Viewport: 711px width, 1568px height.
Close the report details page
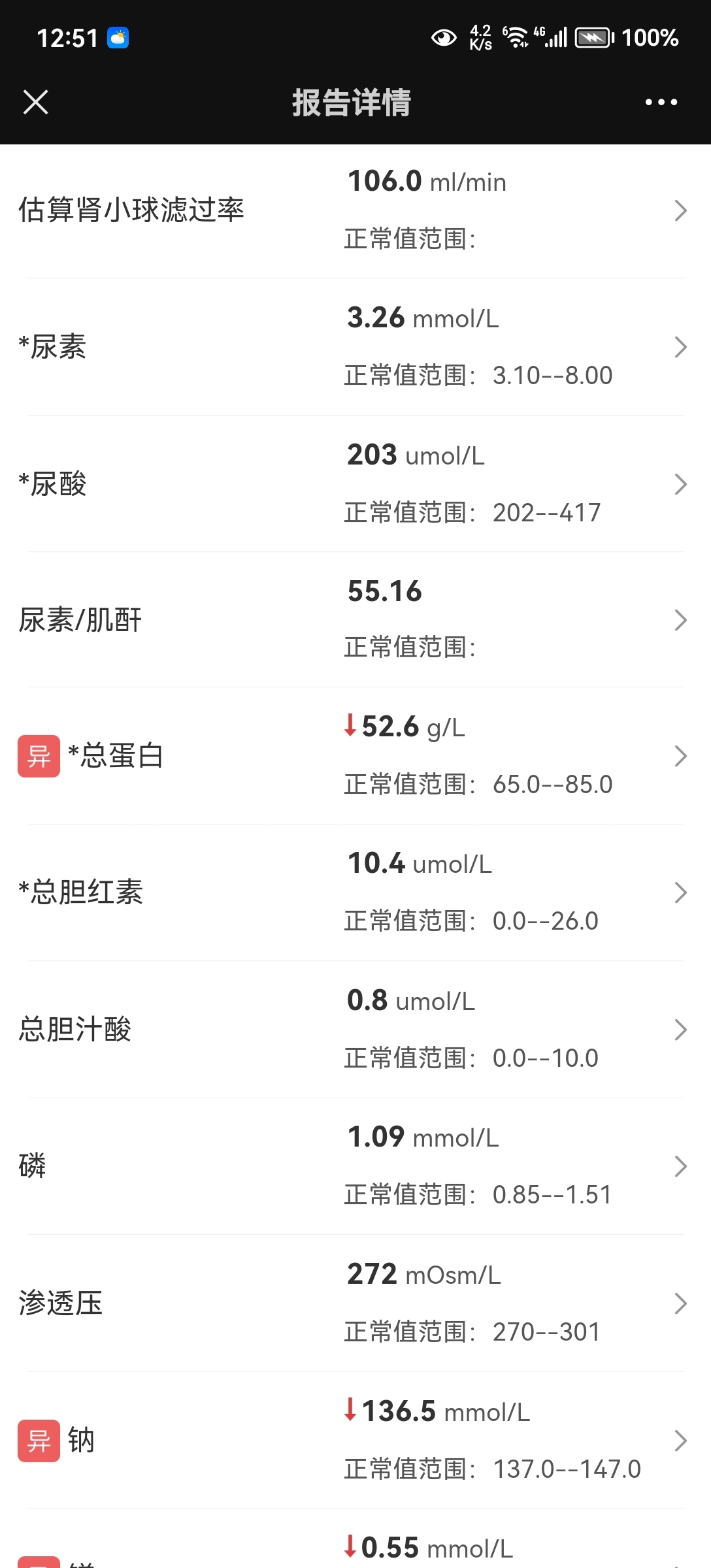(x=35, y=102)
